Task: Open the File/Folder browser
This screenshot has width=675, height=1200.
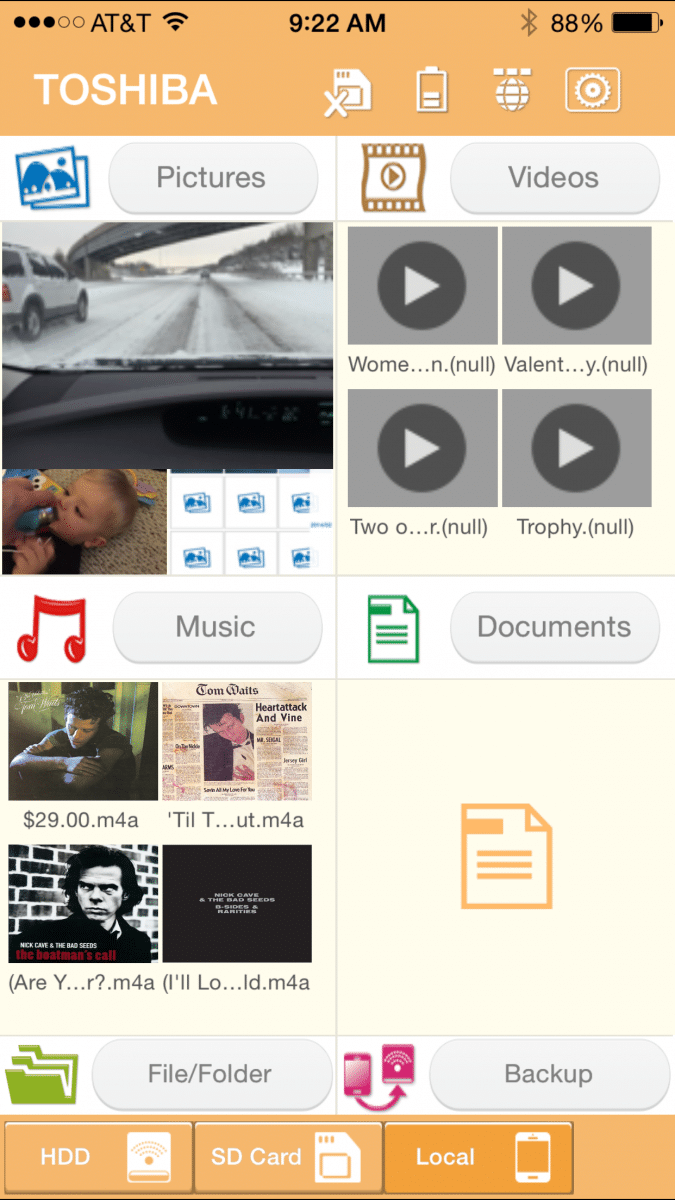Action: [x=211, y=1074]
